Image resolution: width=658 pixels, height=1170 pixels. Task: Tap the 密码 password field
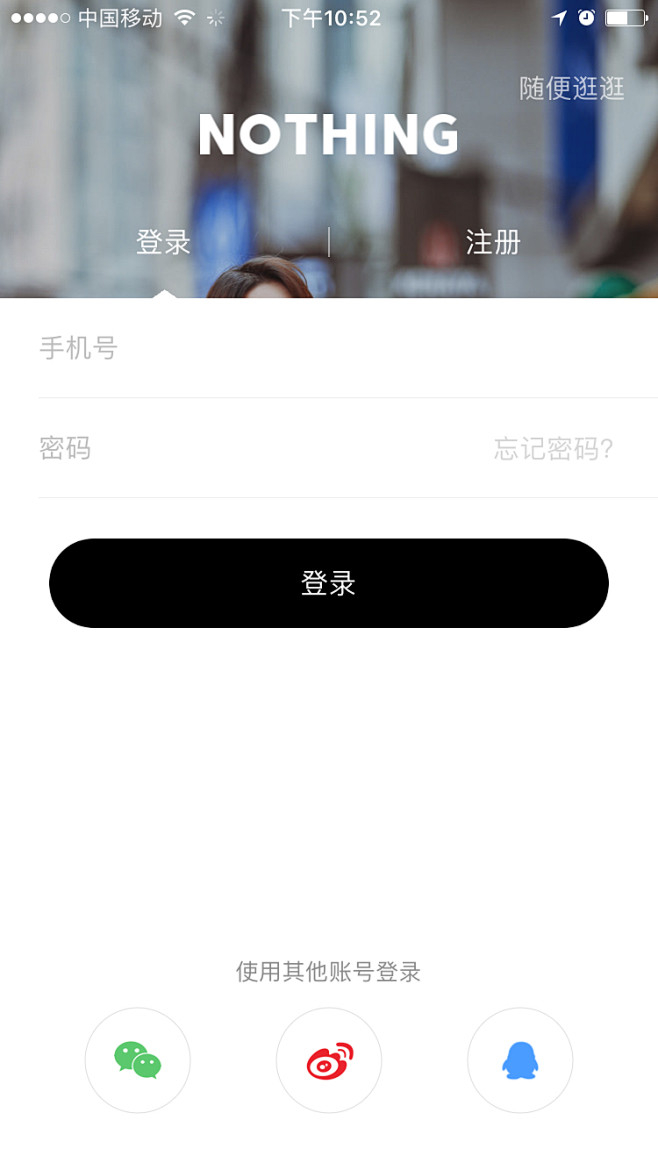[261, 448]
